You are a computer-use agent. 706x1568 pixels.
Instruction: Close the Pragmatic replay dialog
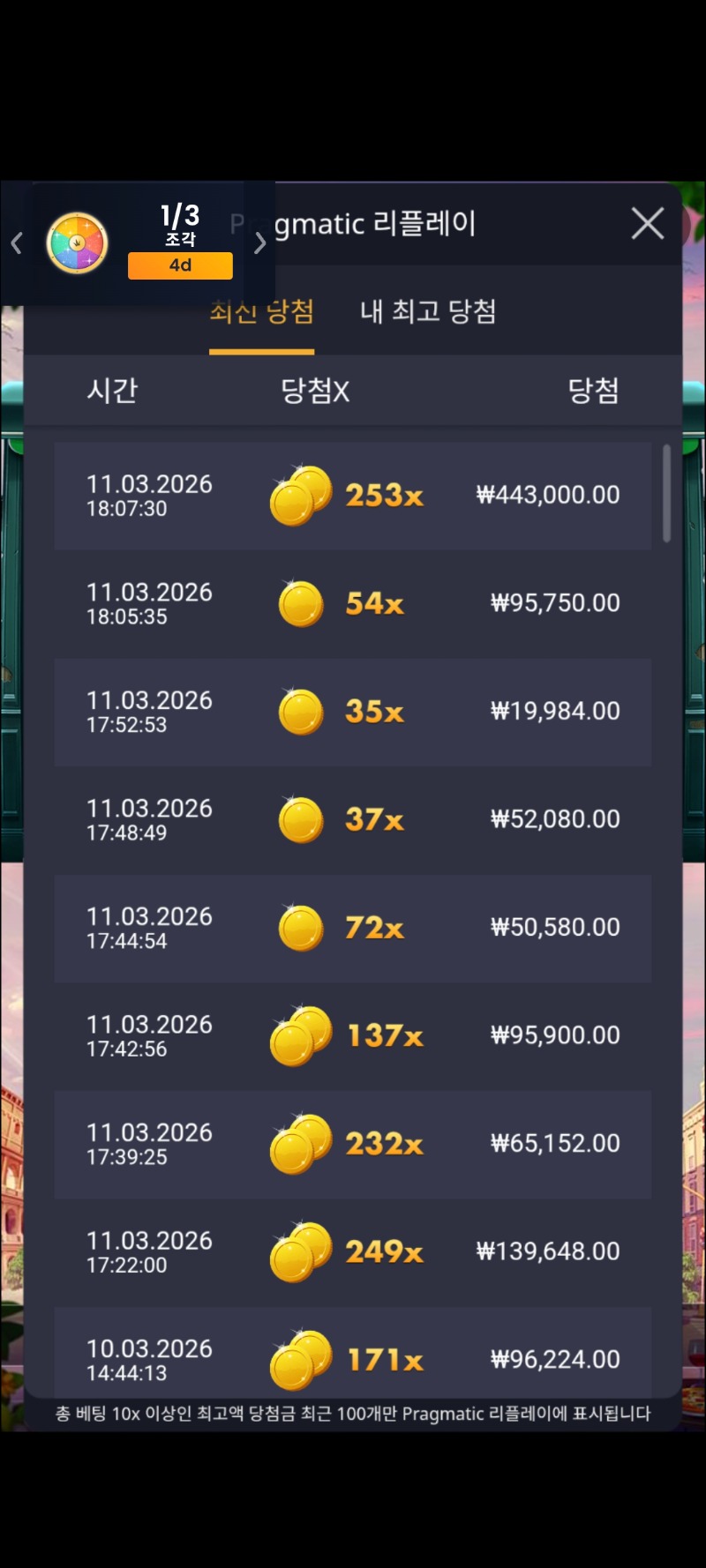pos(648,224)
